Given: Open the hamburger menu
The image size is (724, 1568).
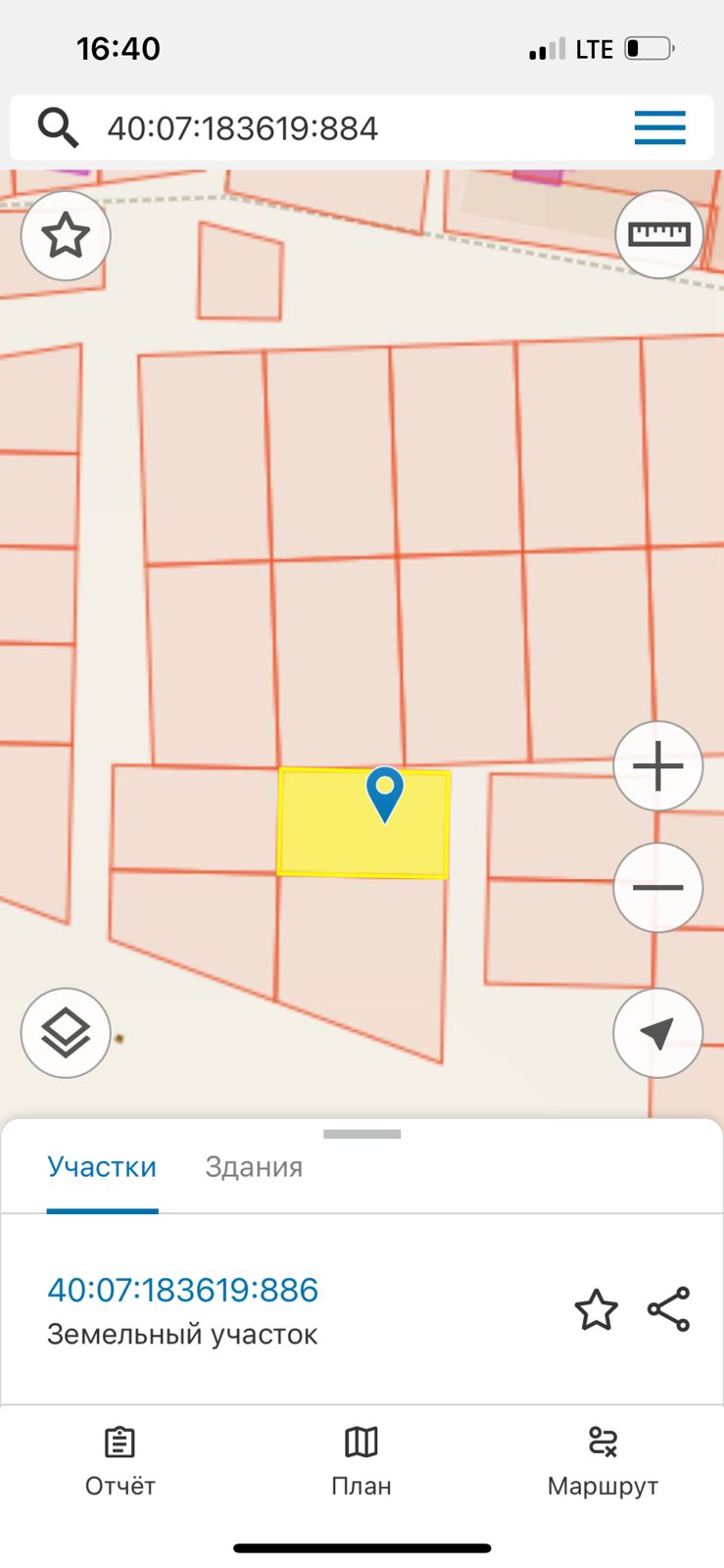Looking at the screenshot, I should [659, 128].
